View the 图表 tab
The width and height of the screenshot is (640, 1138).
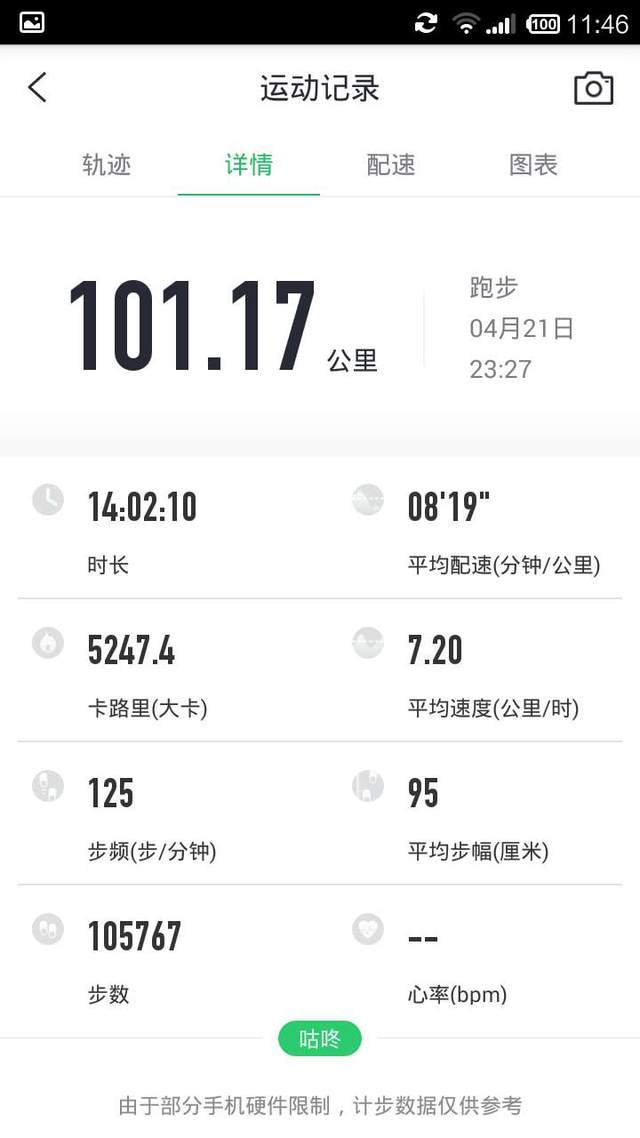(533, 165)
